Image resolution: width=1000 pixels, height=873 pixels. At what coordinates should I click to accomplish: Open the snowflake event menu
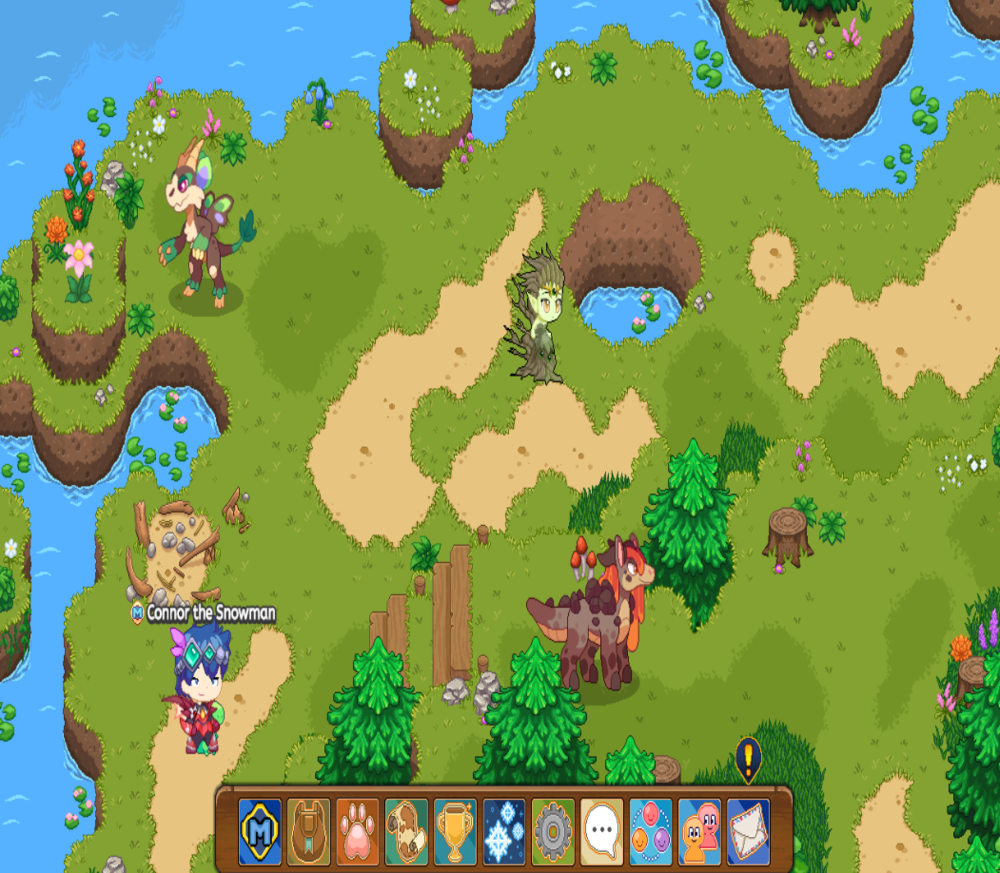coord(504,832)
